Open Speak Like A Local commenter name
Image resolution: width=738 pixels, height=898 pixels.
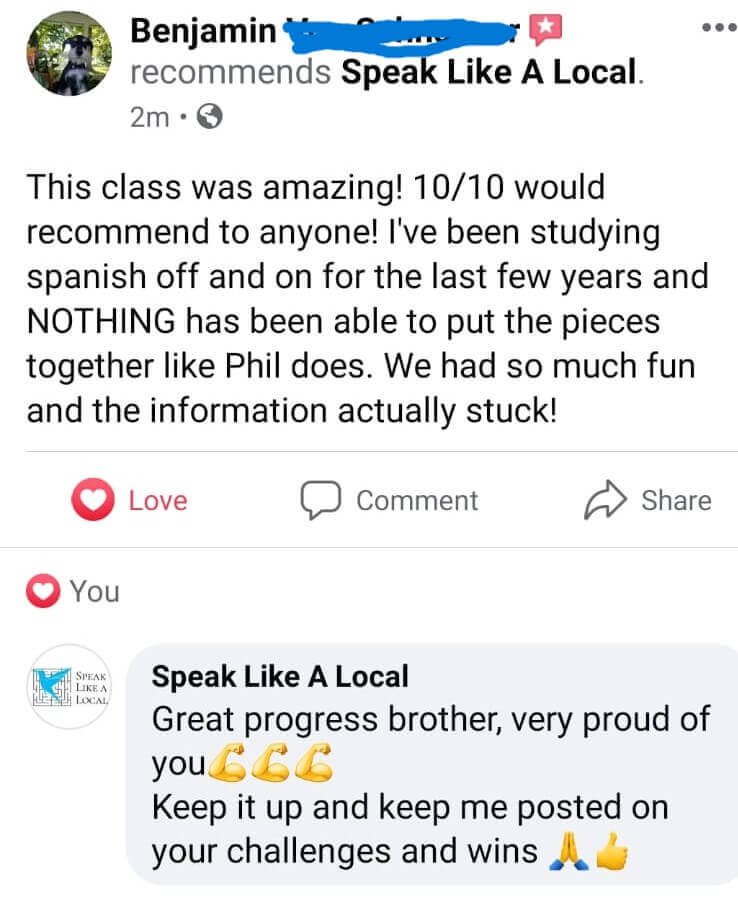(x=280, y=677)
